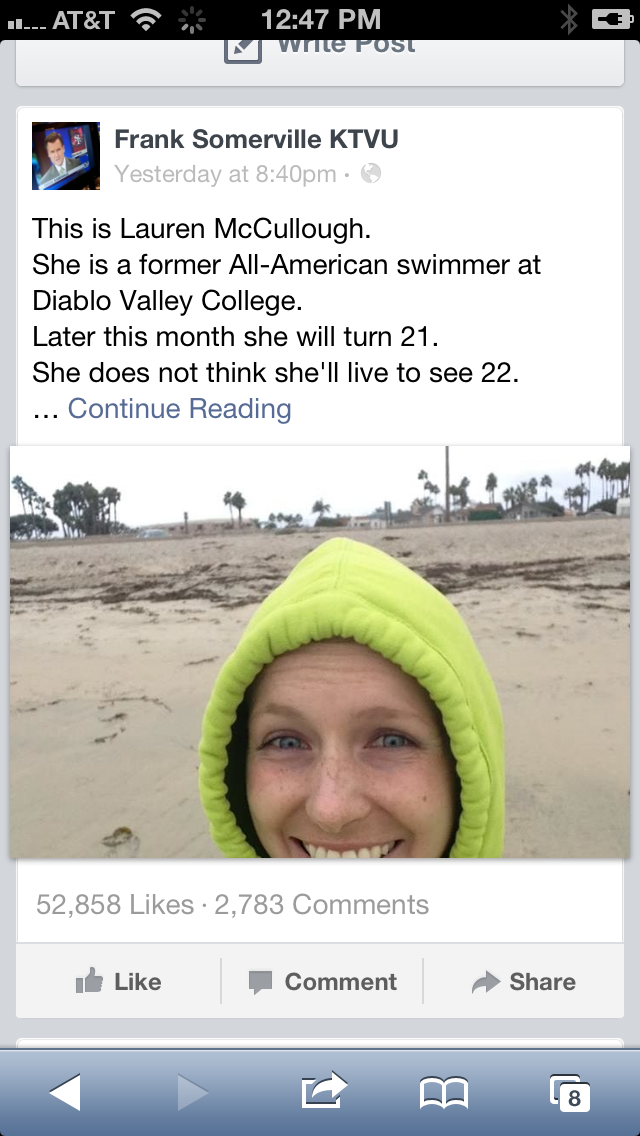Open Frank Somerville KTVU's profile picture
The height and width of the screenshot is (1136, 640).
[66, 156]
